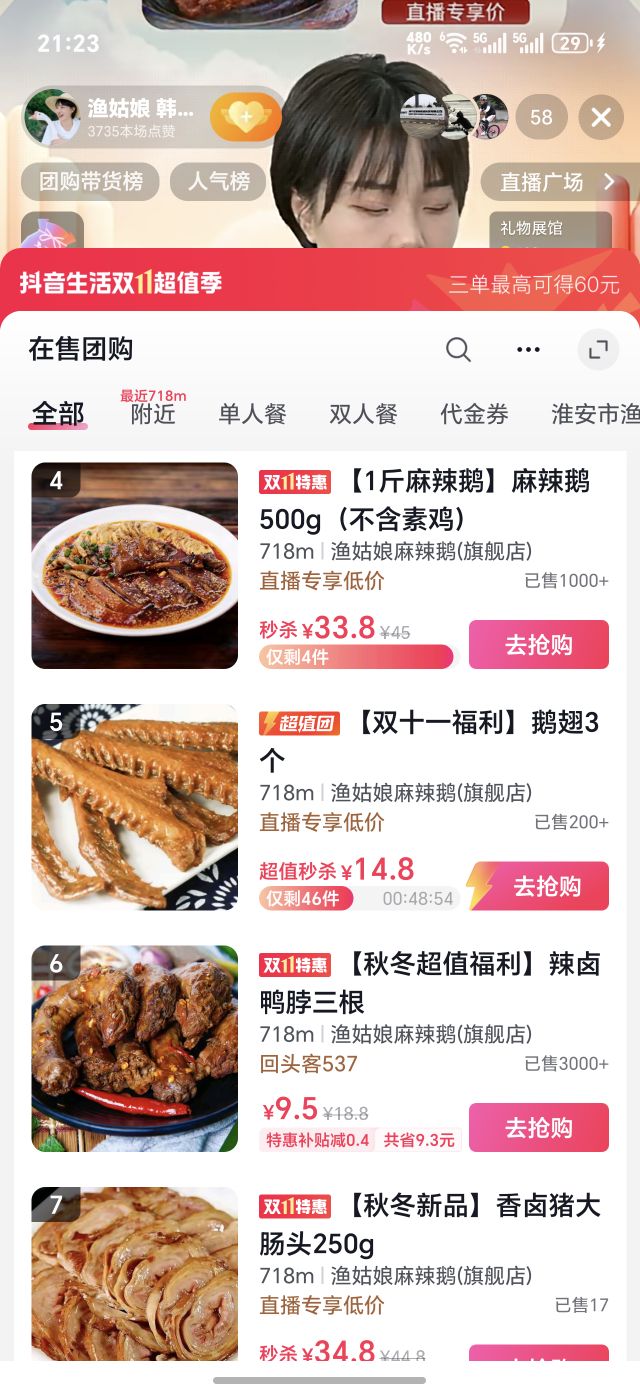Viewport: 640px width, 1400px height.
Task: Select the 单人餐 tab
Action: point(252,414)
